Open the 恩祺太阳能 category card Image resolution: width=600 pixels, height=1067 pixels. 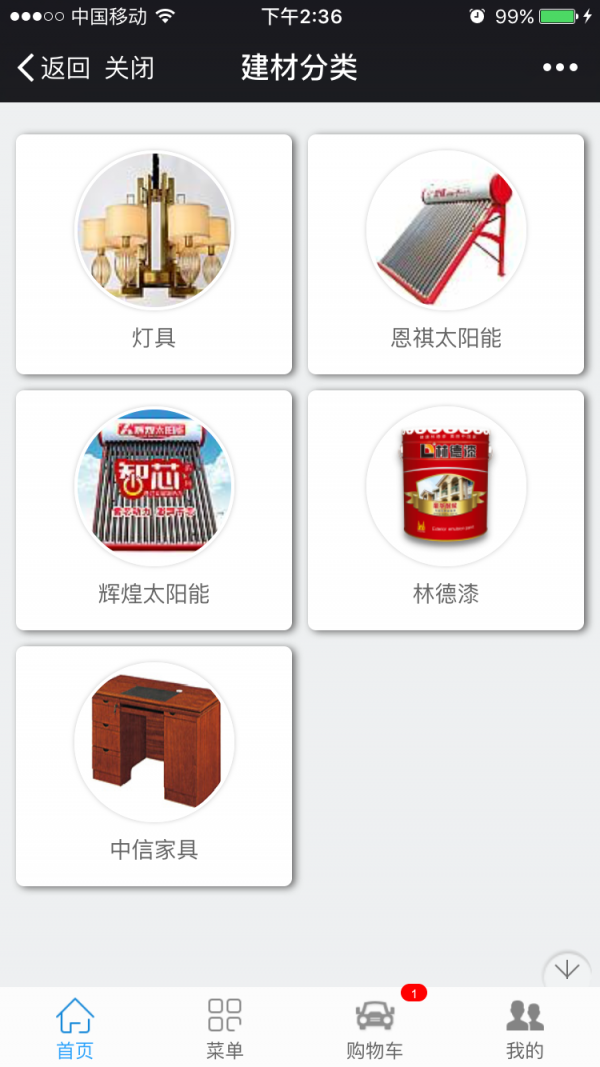(446, 254)
